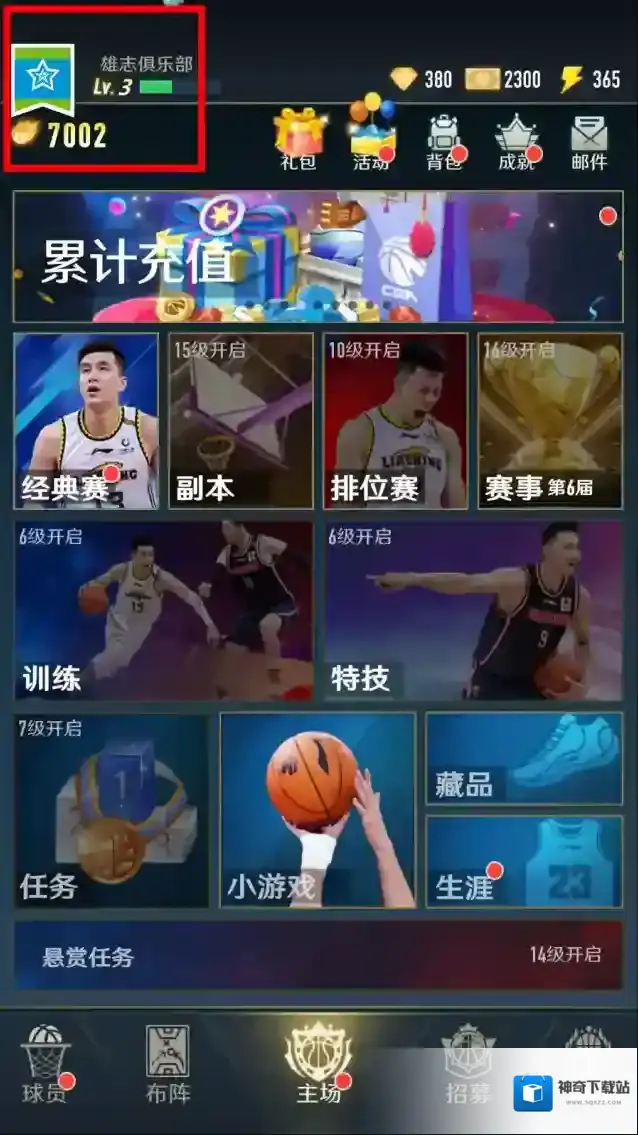The height and width of the screenshot is (1135, 638).
Task: Open the 特技 skills tile
Action: tap(473, 611)
